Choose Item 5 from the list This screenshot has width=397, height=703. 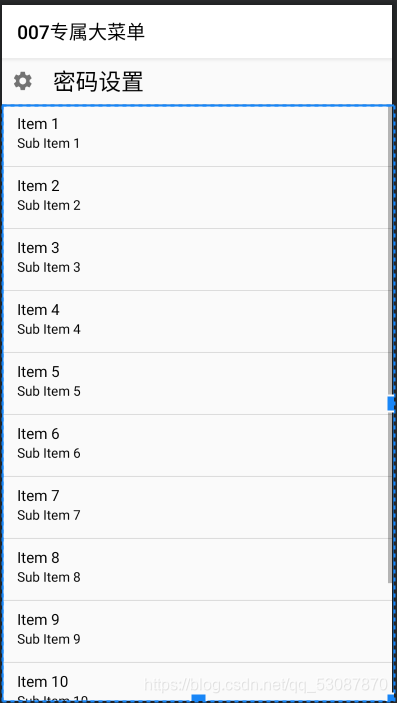196,383
